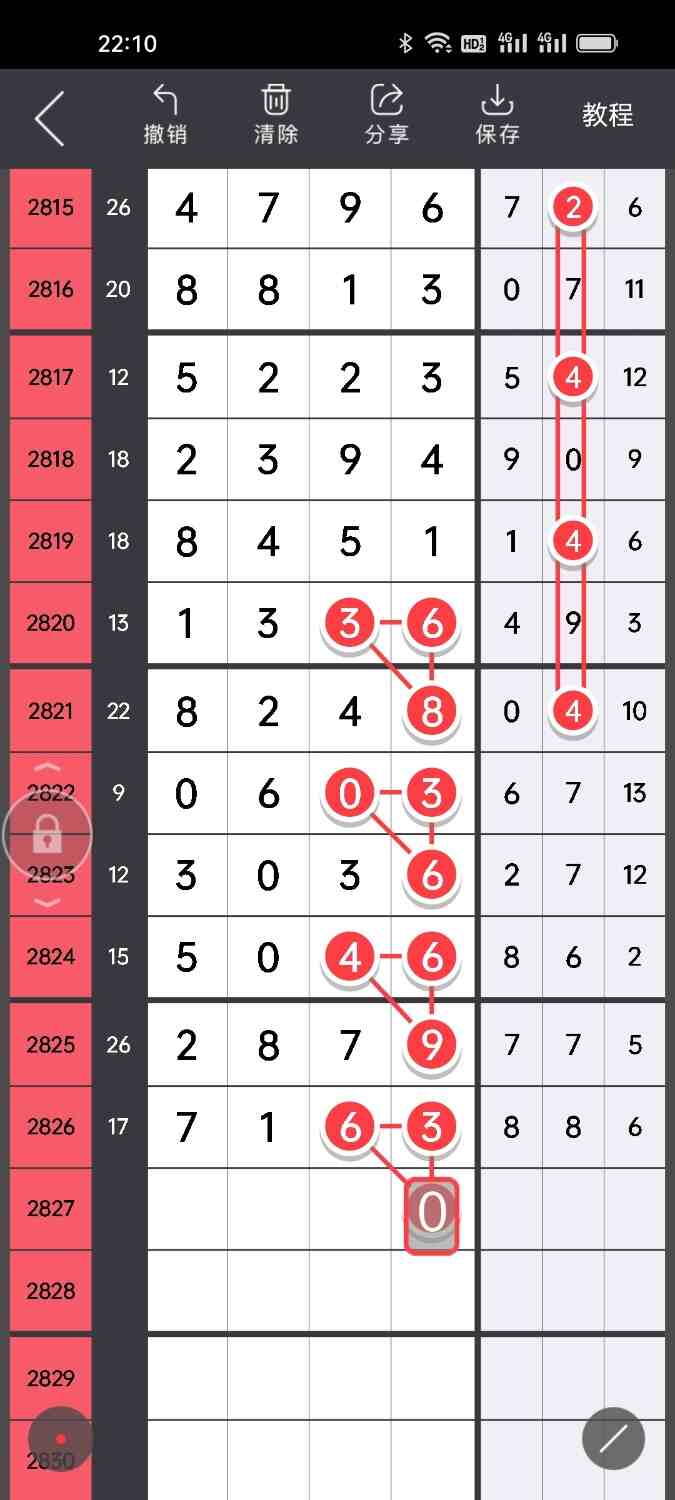Screen dimensions: 675x1500
Task: Share the chart via 分享
Action: tap(387, 116)
